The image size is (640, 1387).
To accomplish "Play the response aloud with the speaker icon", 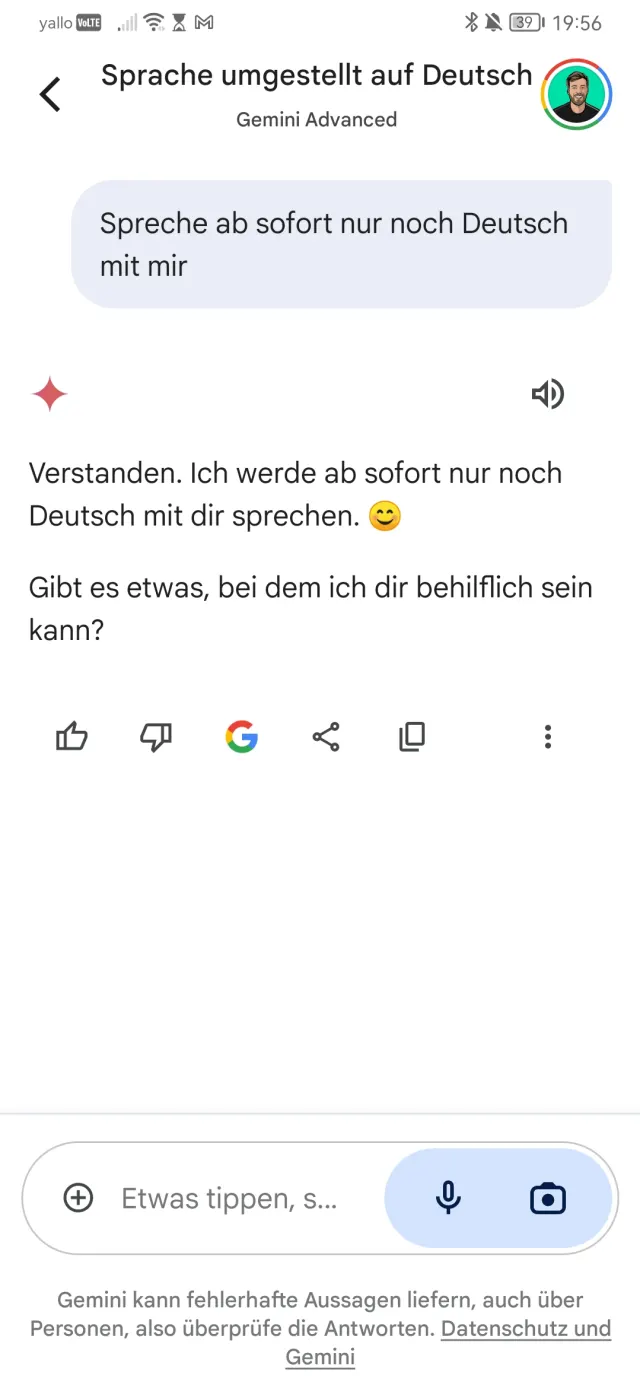I will 547,395.
